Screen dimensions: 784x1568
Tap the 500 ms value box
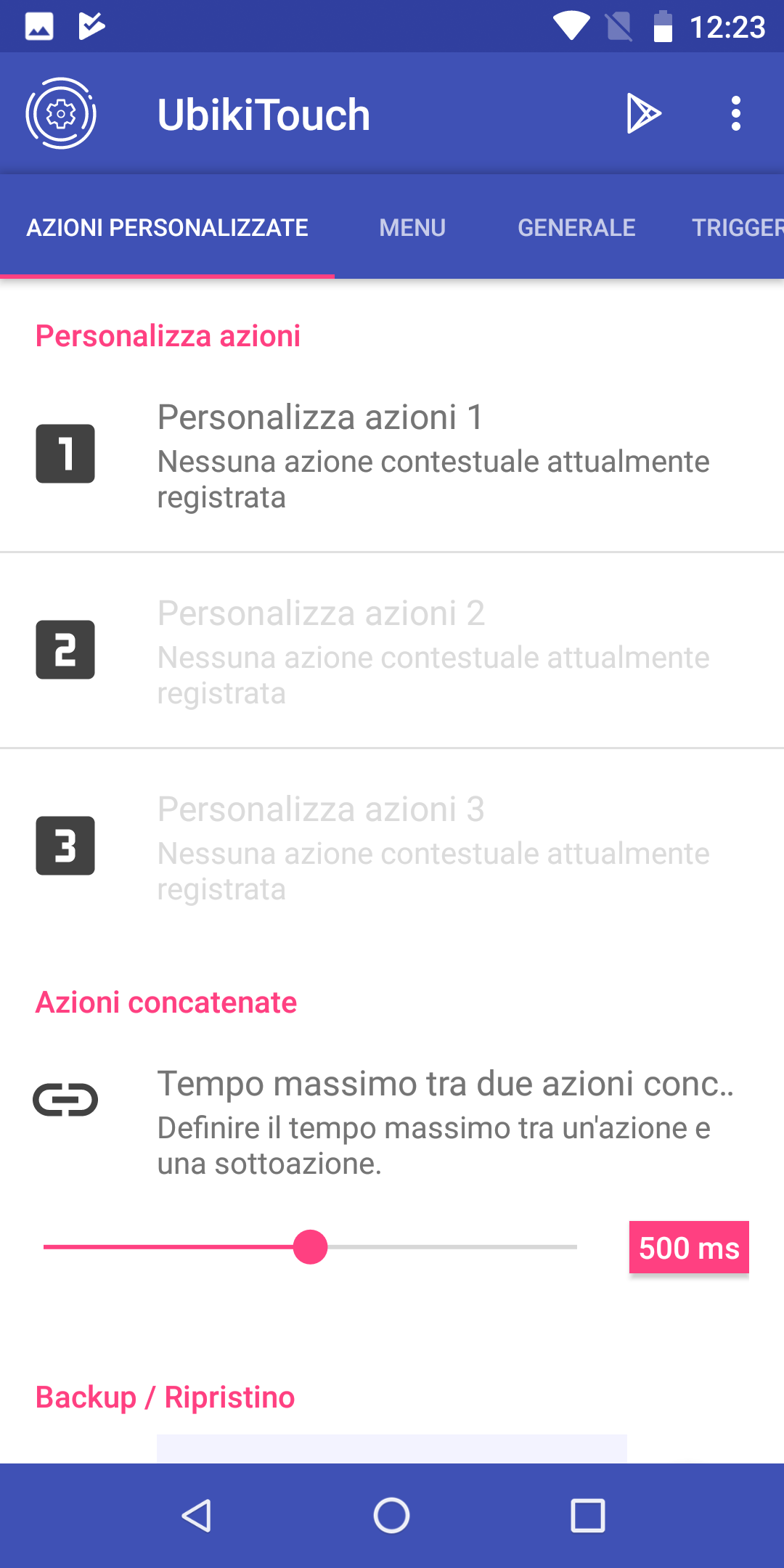pyautogui.click(x=689, y=1247)
